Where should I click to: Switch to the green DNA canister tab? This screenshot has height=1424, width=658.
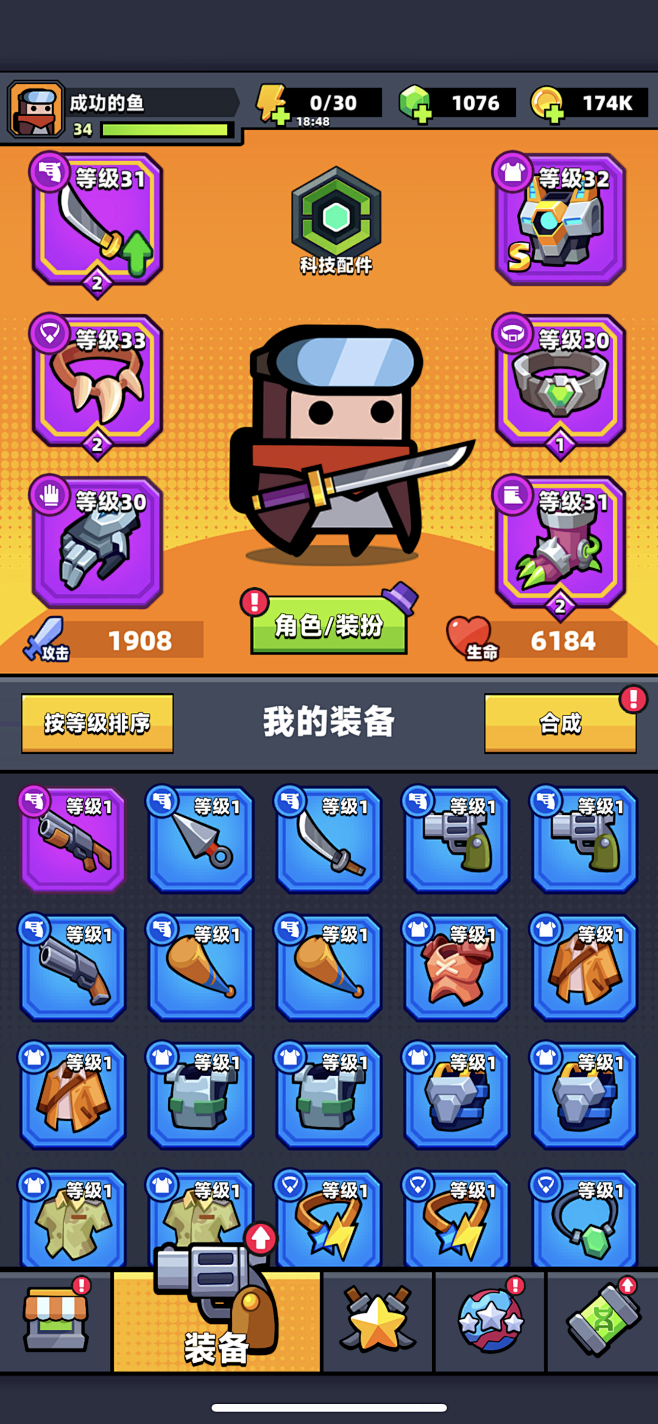click(x=602, y=1320)
